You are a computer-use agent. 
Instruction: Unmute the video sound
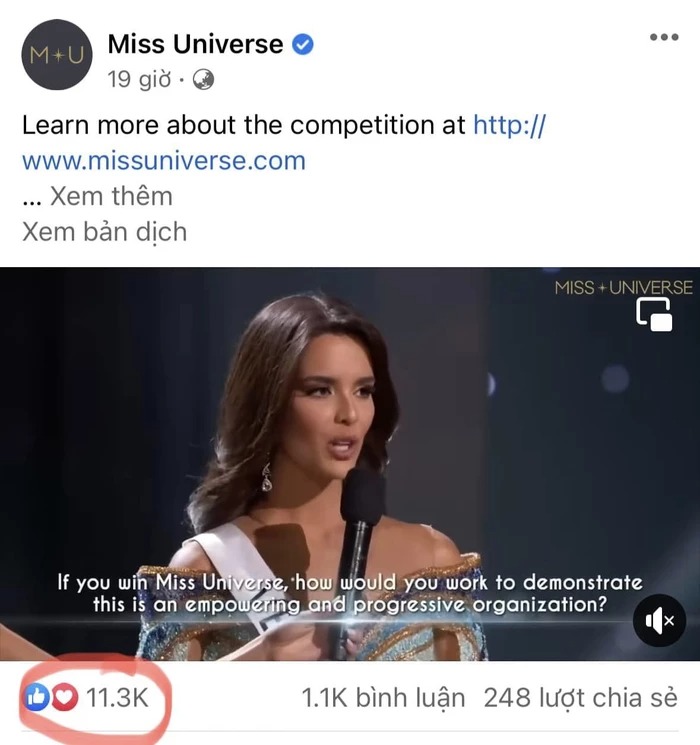coord(659,621)
